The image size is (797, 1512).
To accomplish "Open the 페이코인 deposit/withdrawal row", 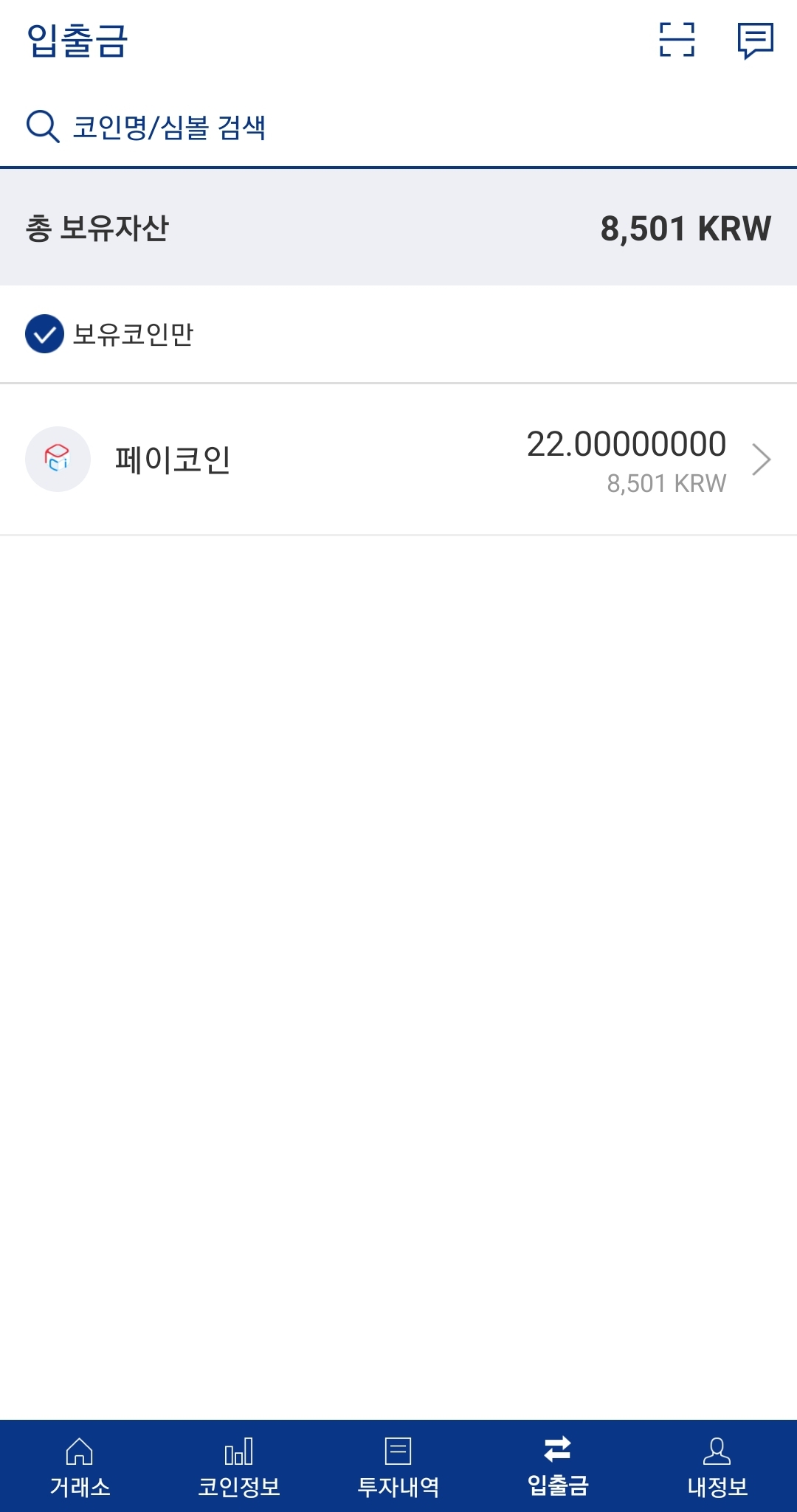I will click(x=398, y=460).
